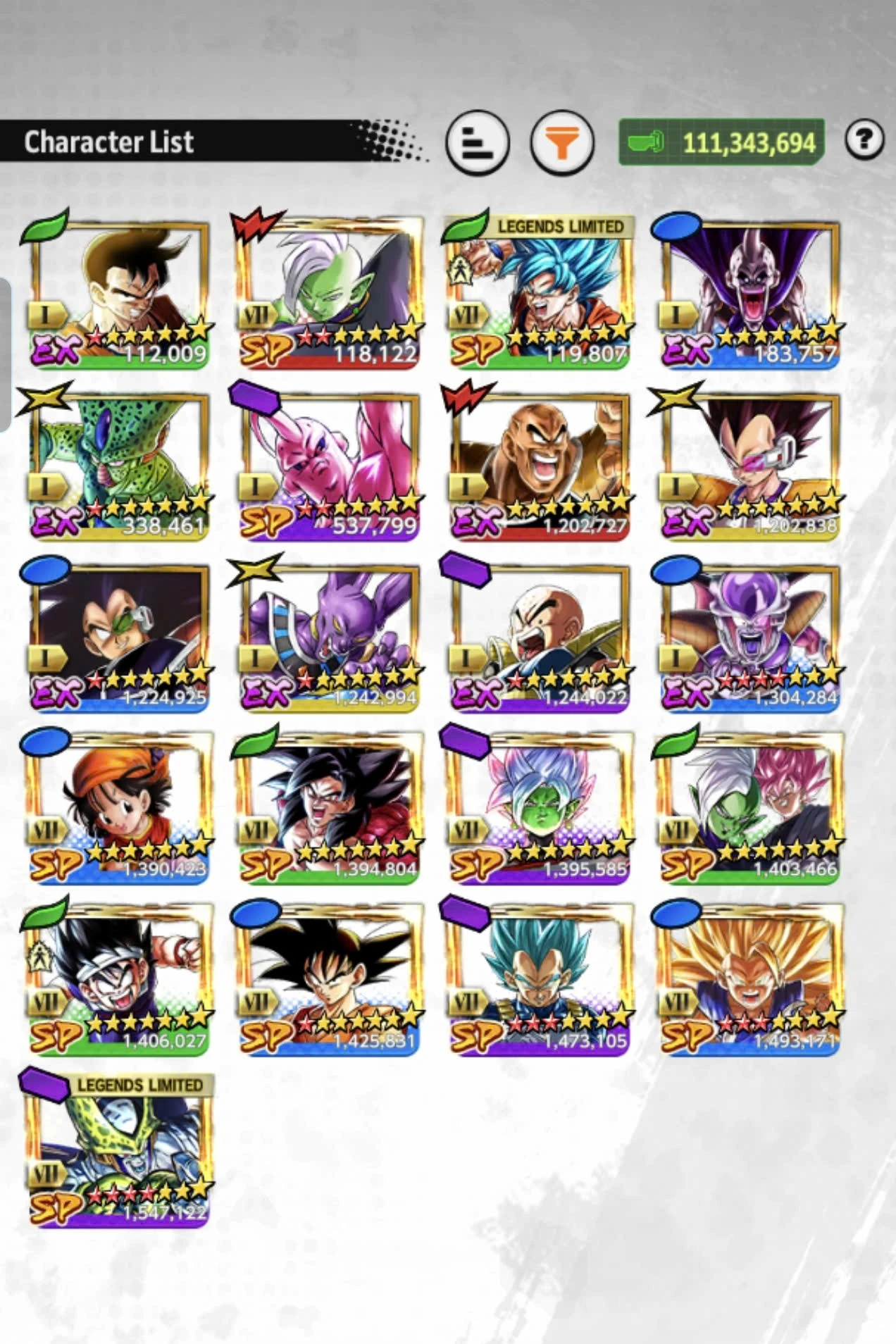Open the character card with power 183,757
Viewport: 896px width, 1344px height.
tap(750, 294)
